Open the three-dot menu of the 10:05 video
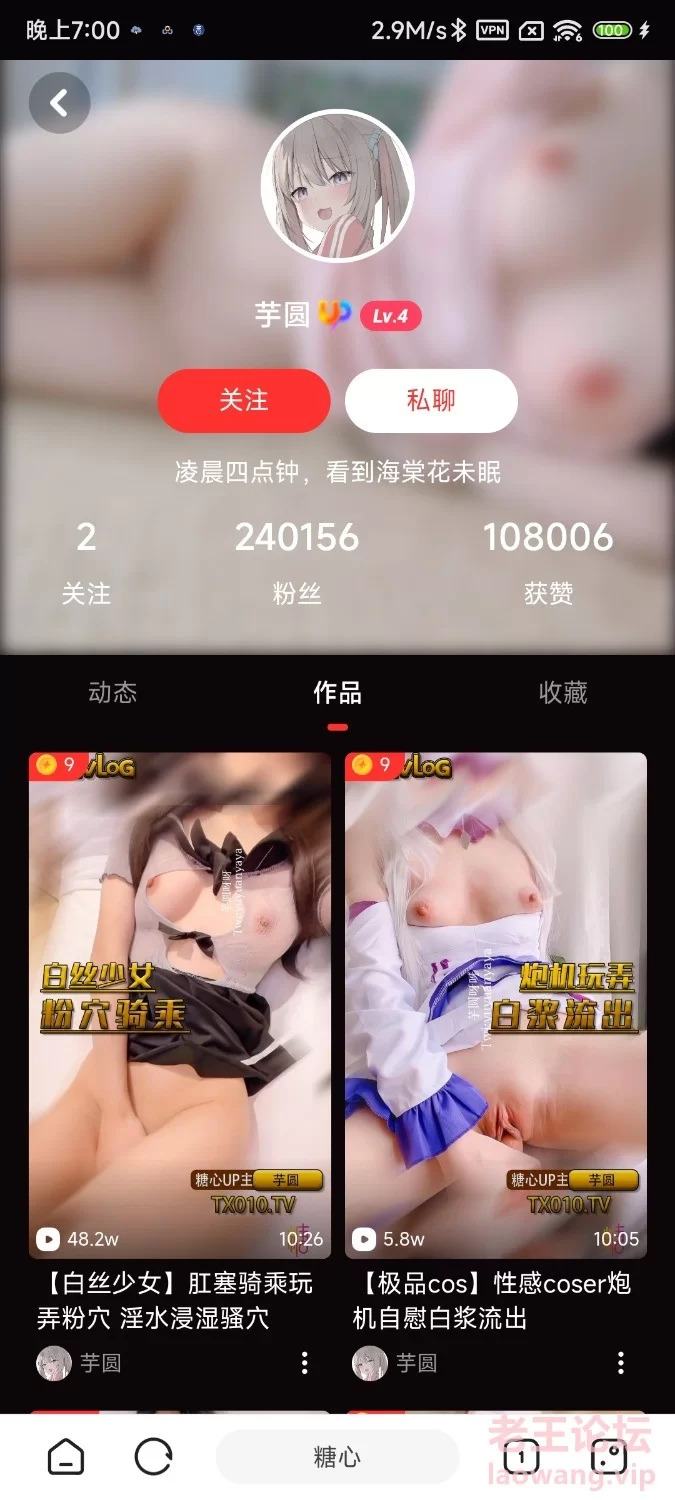This screenshot has width=675, height=1500. 621,1362
